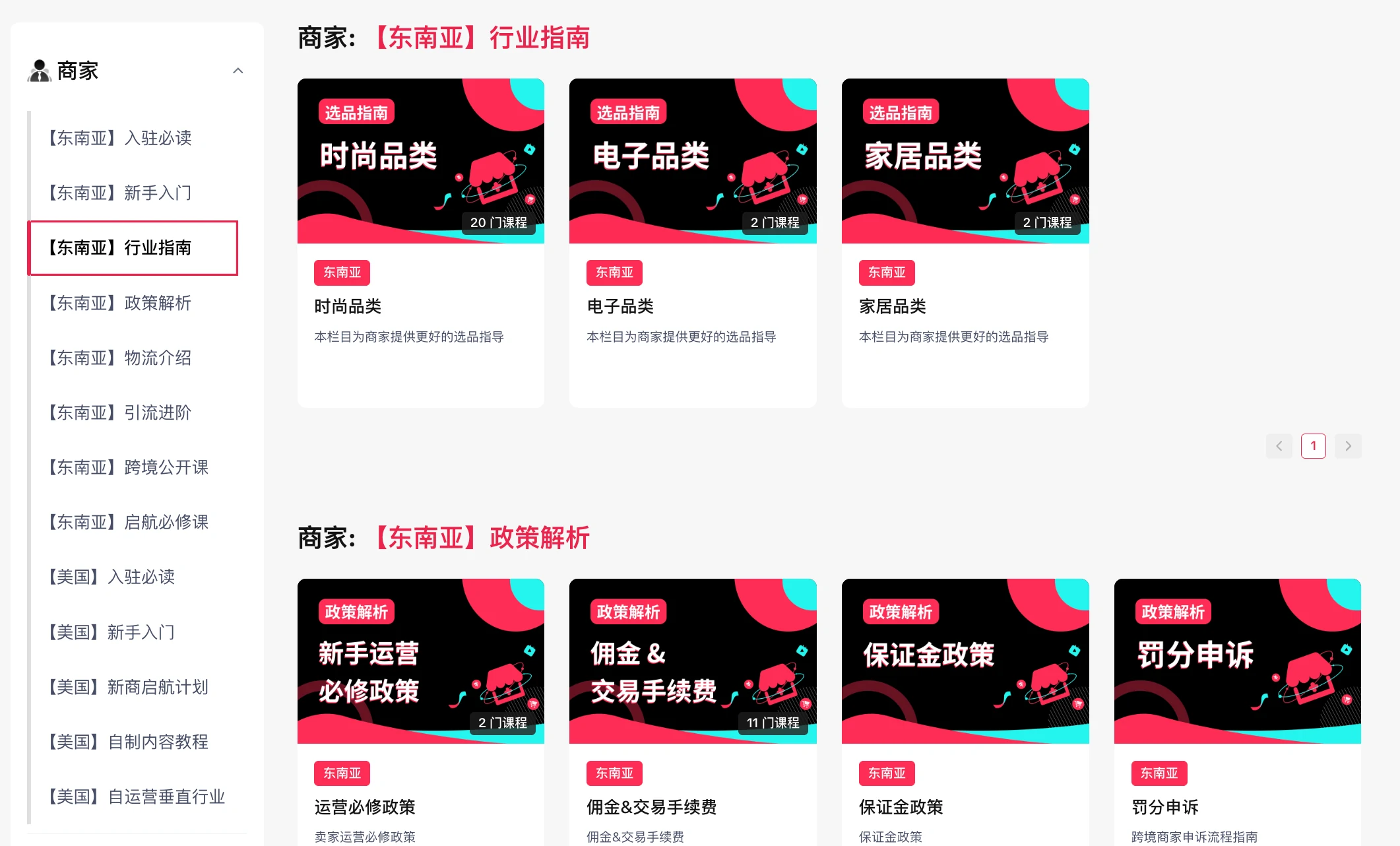The height and width of the screenshot is (846, 1400).
Task: Open 【东南亚】跨境公开课 menu item
Action: pyautogui.click(x=128, y=467)
